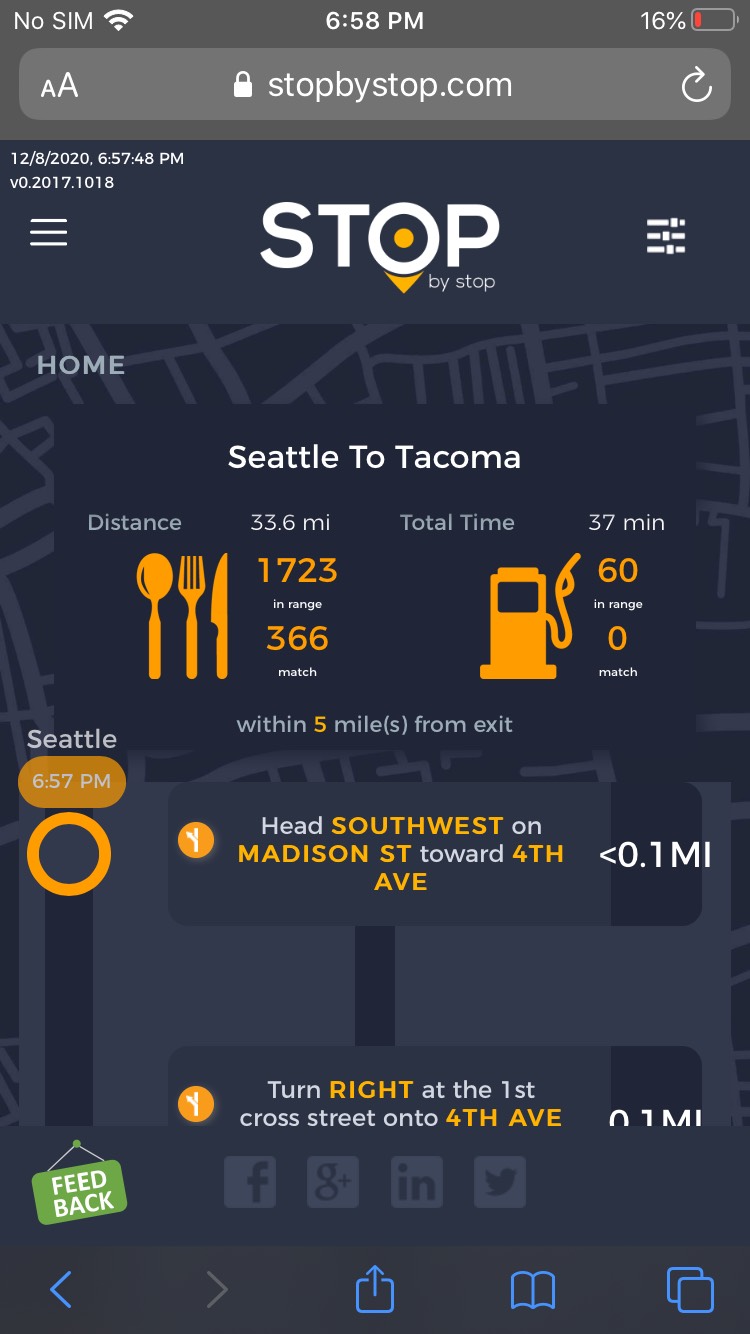The width and height of the screenshot is (750, 1334).
Task: Share via the Google Plus icon
Action: 333,1183
